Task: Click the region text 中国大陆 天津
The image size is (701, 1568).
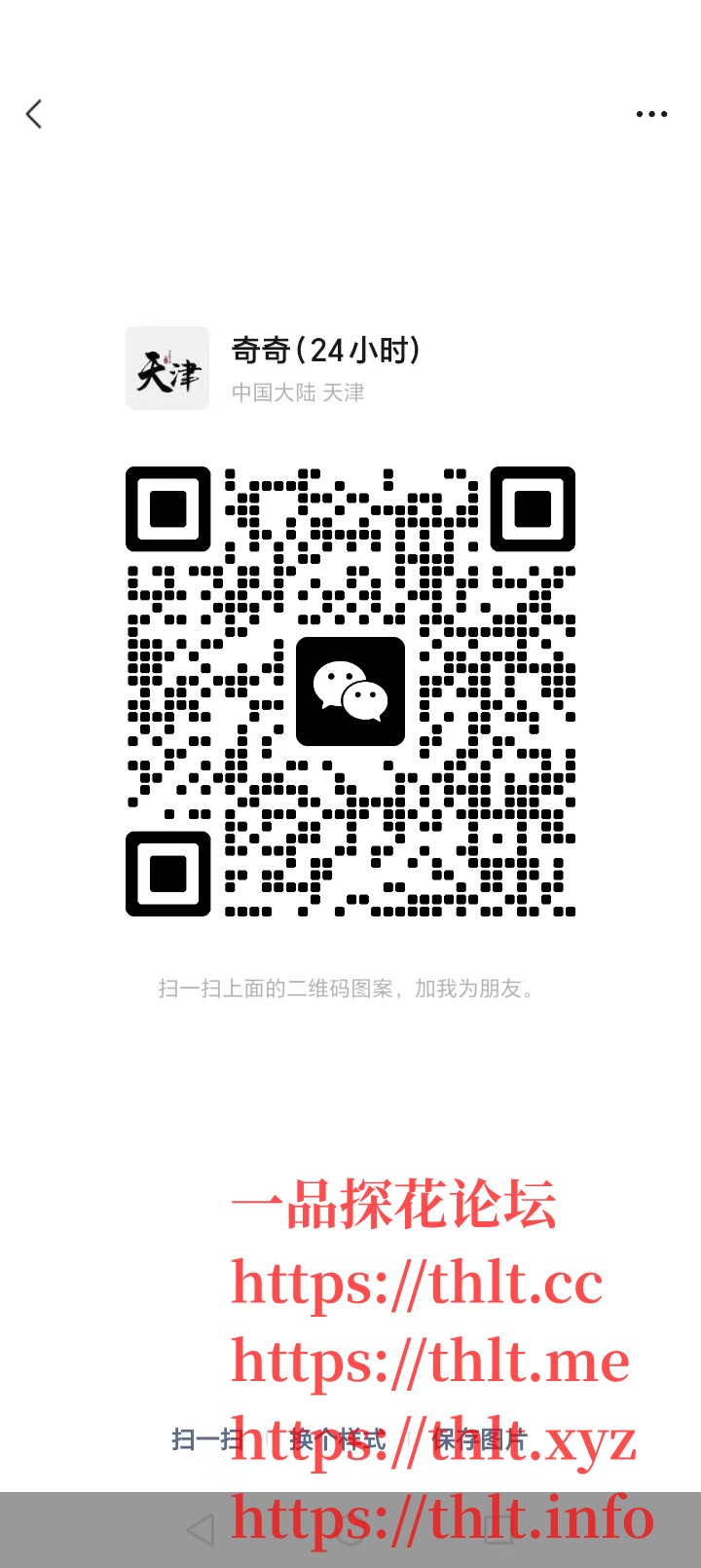Action: (x=298, y=392)
